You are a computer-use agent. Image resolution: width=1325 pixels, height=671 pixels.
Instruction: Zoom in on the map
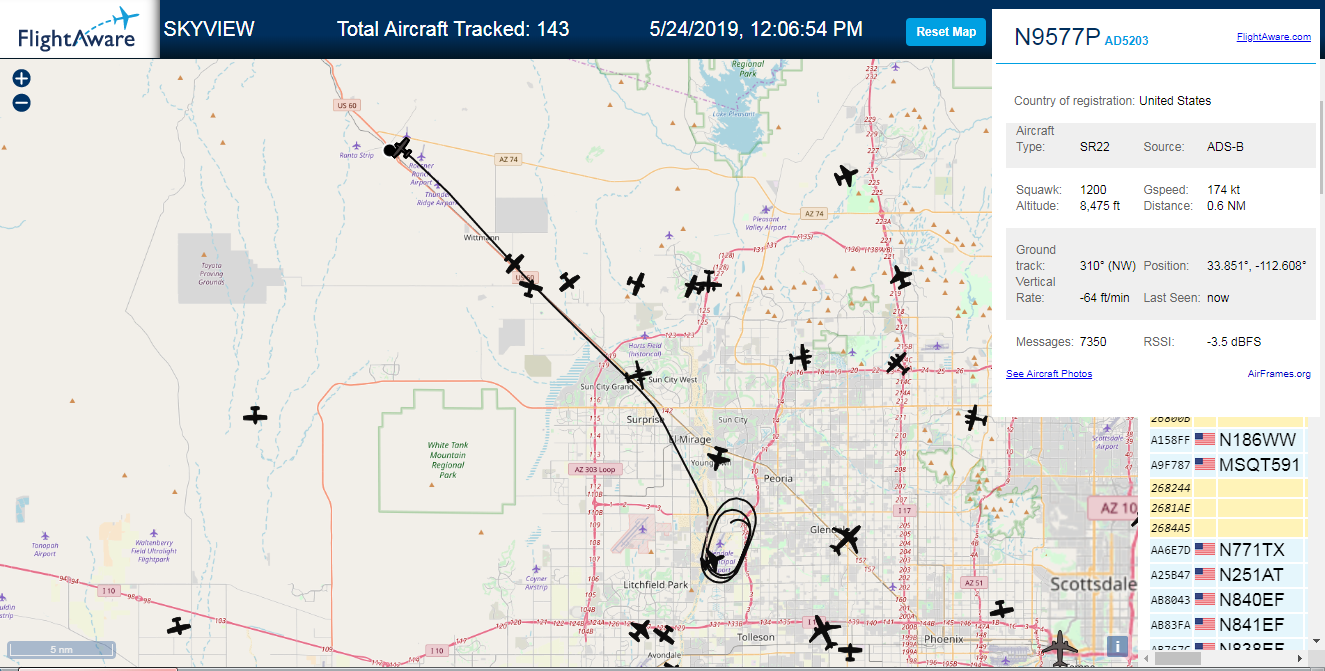(21, 78)
